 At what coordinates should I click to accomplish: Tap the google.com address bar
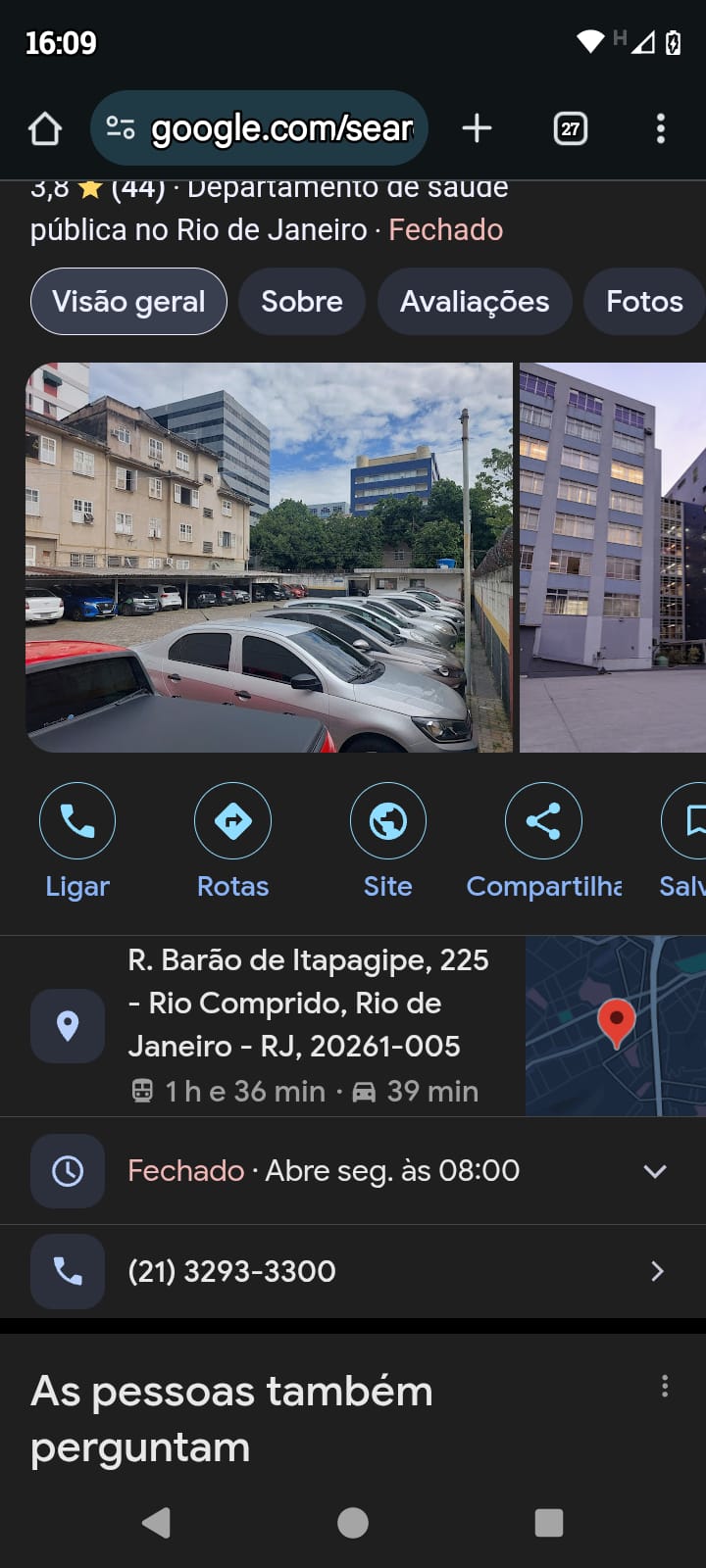click(x=260, y=128)
